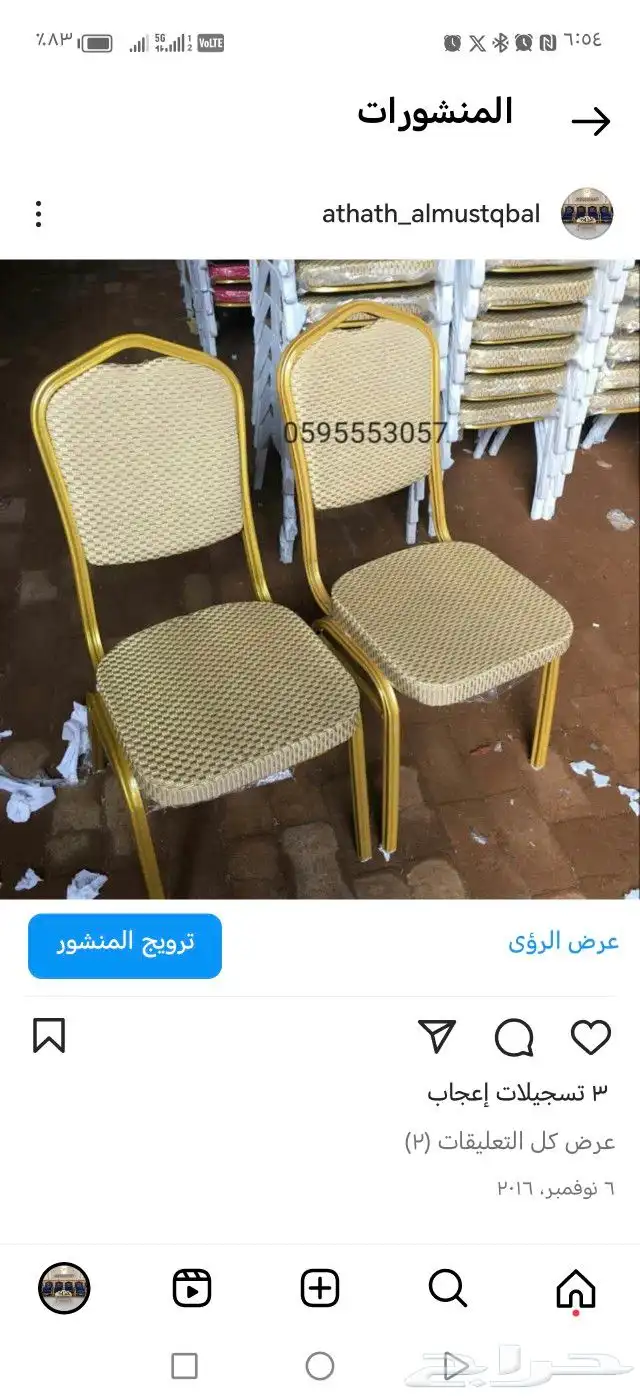
Task: Create a new post with plus tab
Action: 320,1288
